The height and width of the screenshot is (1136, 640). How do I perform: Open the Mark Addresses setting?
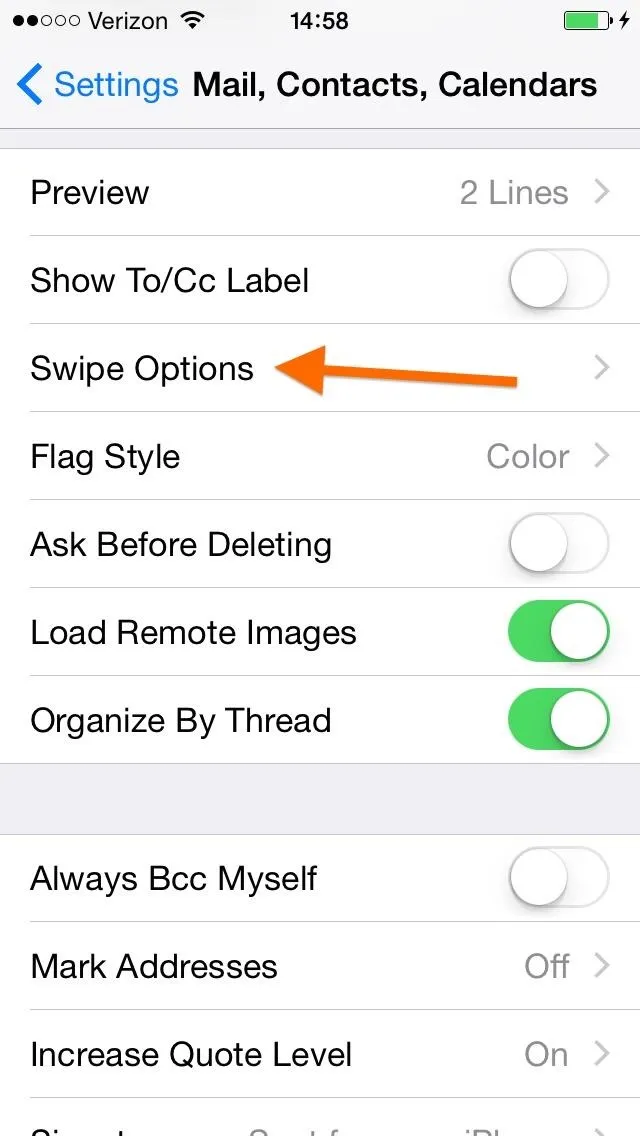(x=320, y=966)
